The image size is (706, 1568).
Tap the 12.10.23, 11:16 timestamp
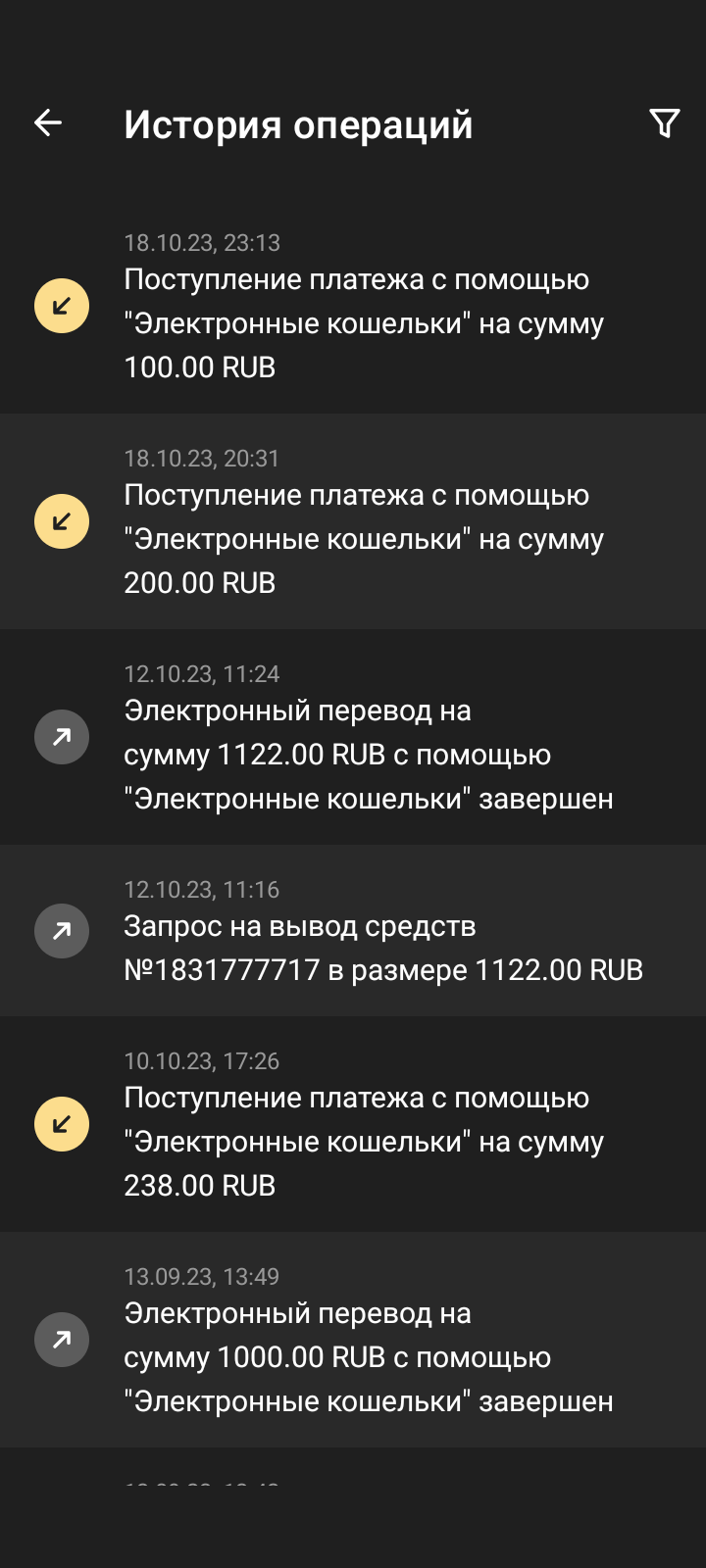point(201,889)
